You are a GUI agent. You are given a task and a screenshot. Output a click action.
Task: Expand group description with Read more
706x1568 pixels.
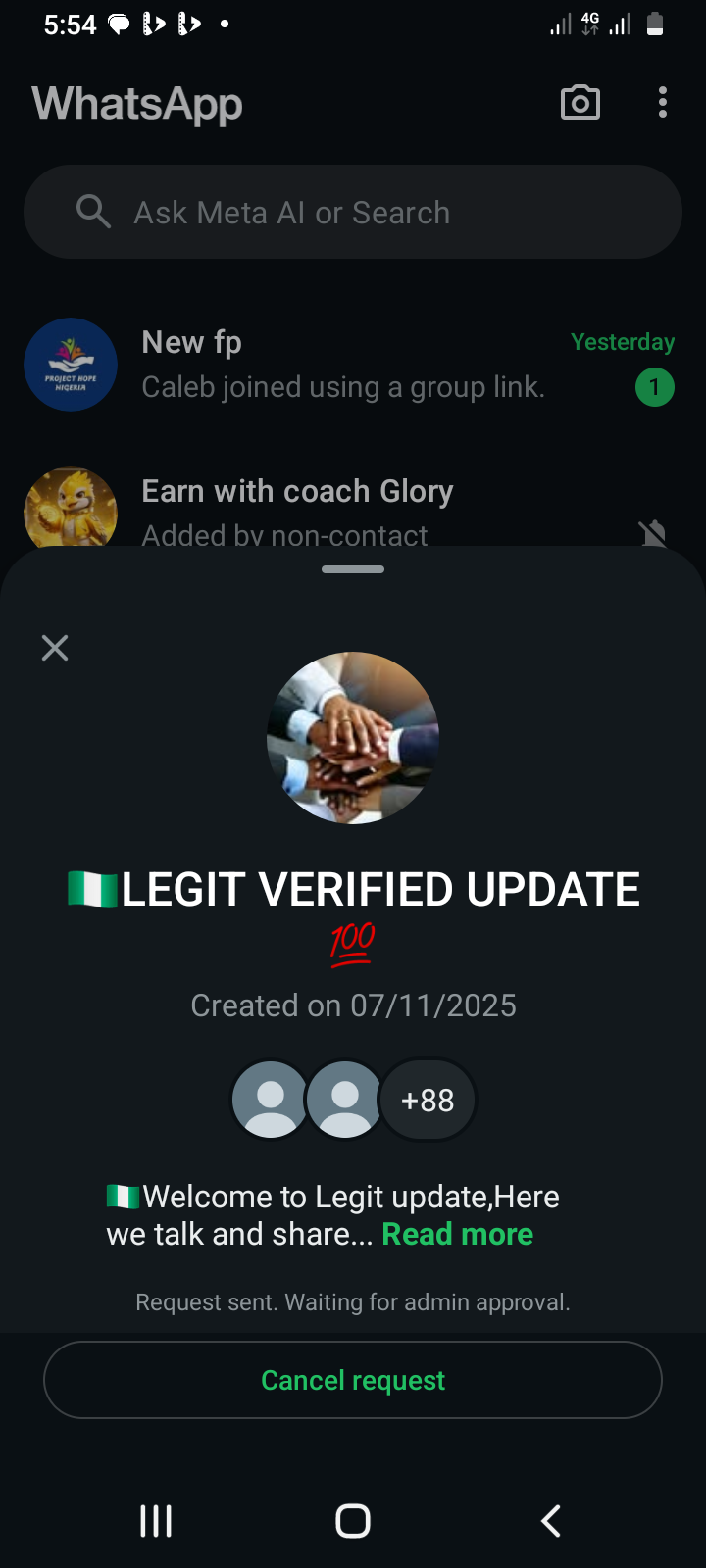(457, 1234)
